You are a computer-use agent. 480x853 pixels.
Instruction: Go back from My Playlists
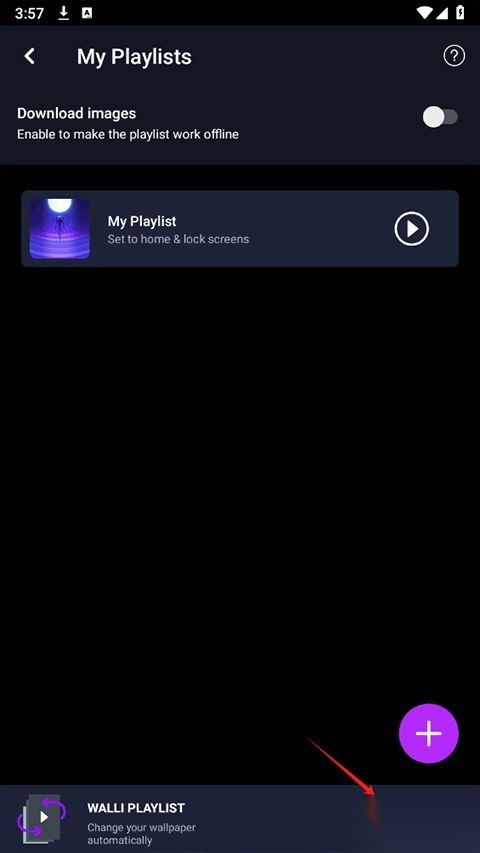click(x=29, y=56)
